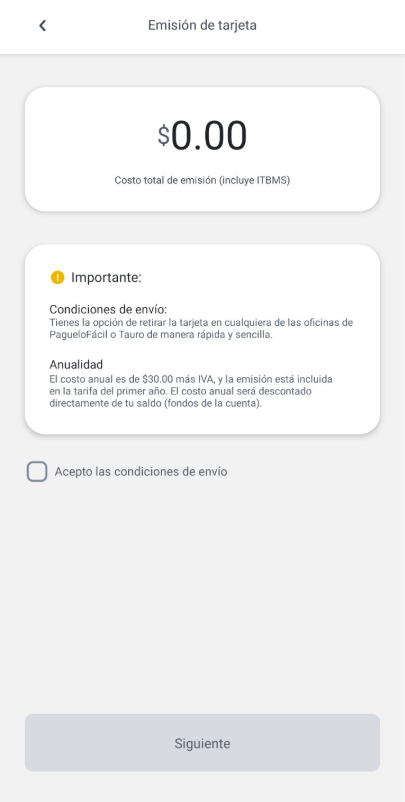Tap the Siguiente button
The image size is (405, 802).
[202, 743]
